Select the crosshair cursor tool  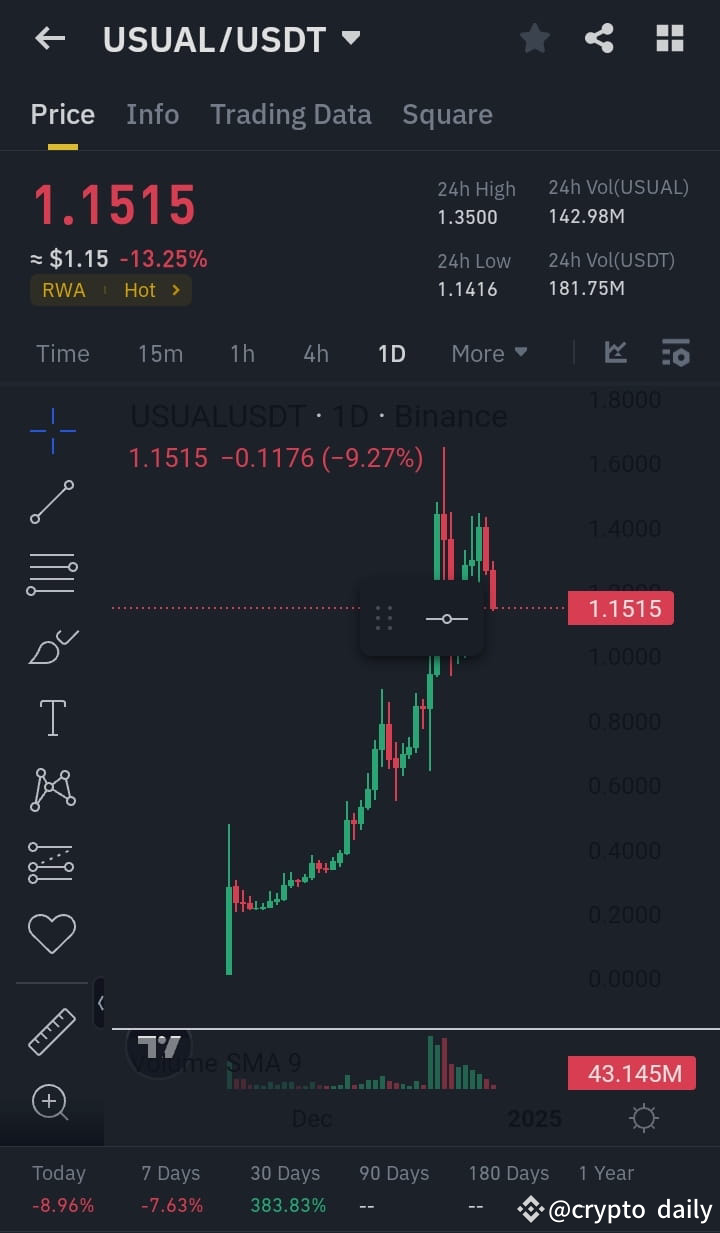[x=51, y=430]
